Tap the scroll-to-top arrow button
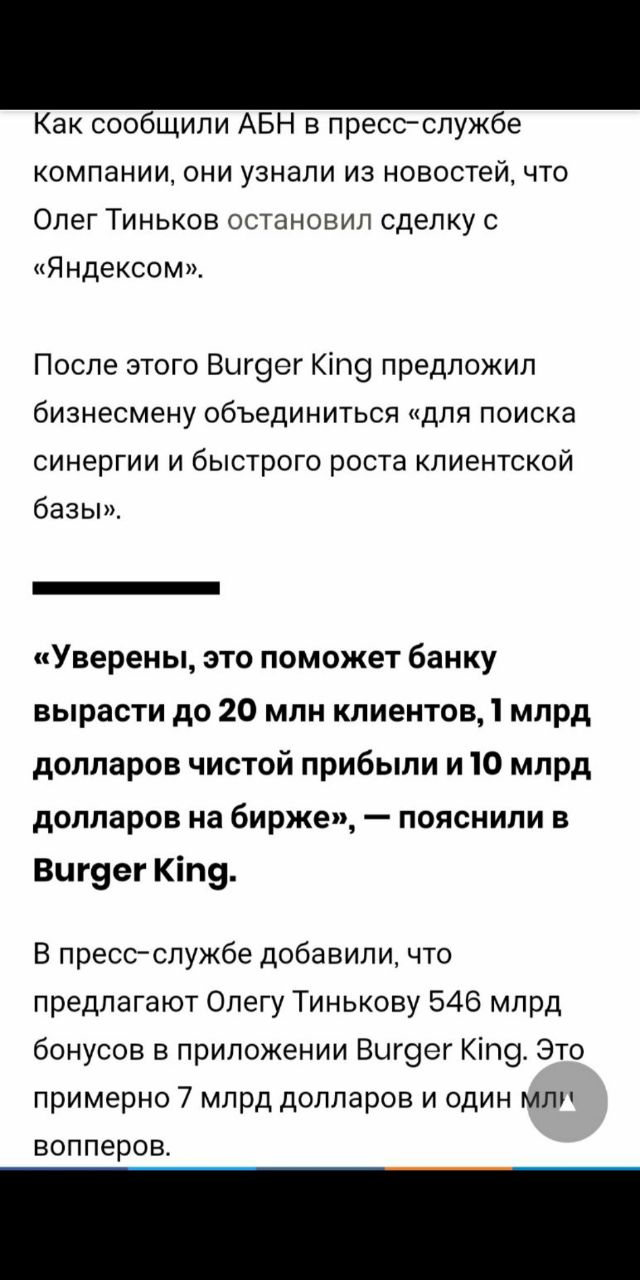The width and height of the screenshot is (640, 1280). click(567, 1102)
